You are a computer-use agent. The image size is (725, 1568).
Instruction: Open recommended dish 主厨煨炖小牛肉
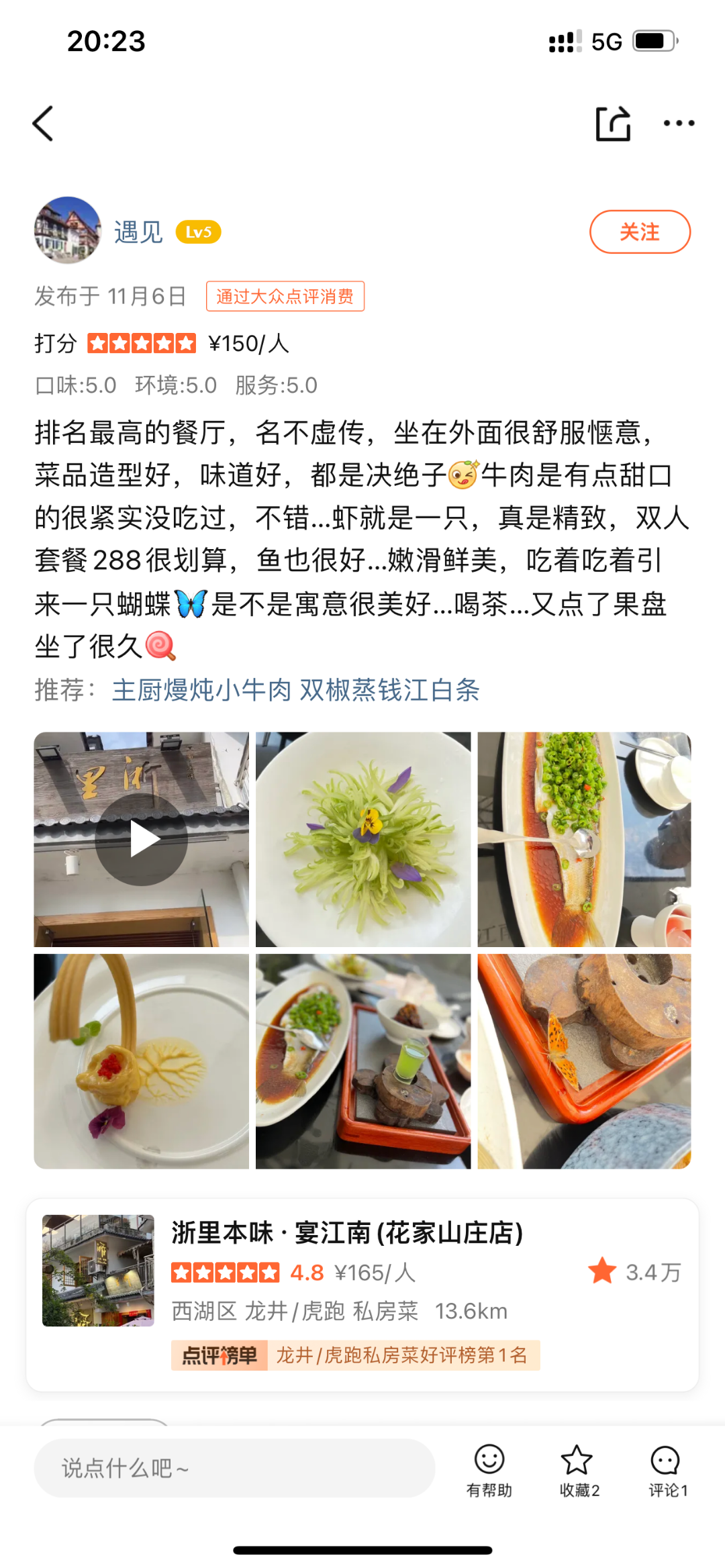pyautogui.click(x=201, y=690)
